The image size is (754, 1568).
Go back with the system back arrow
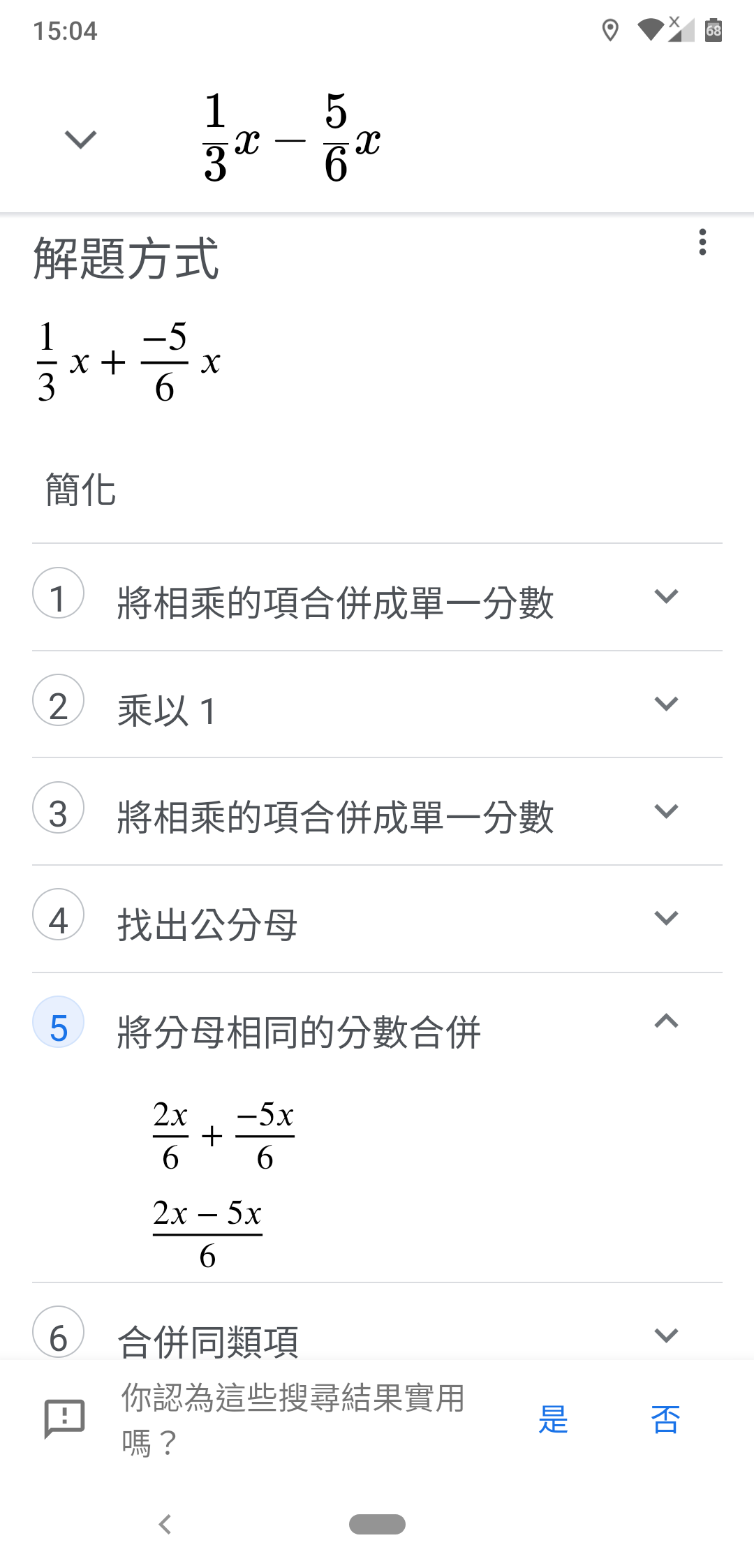tap(165, 1524)
